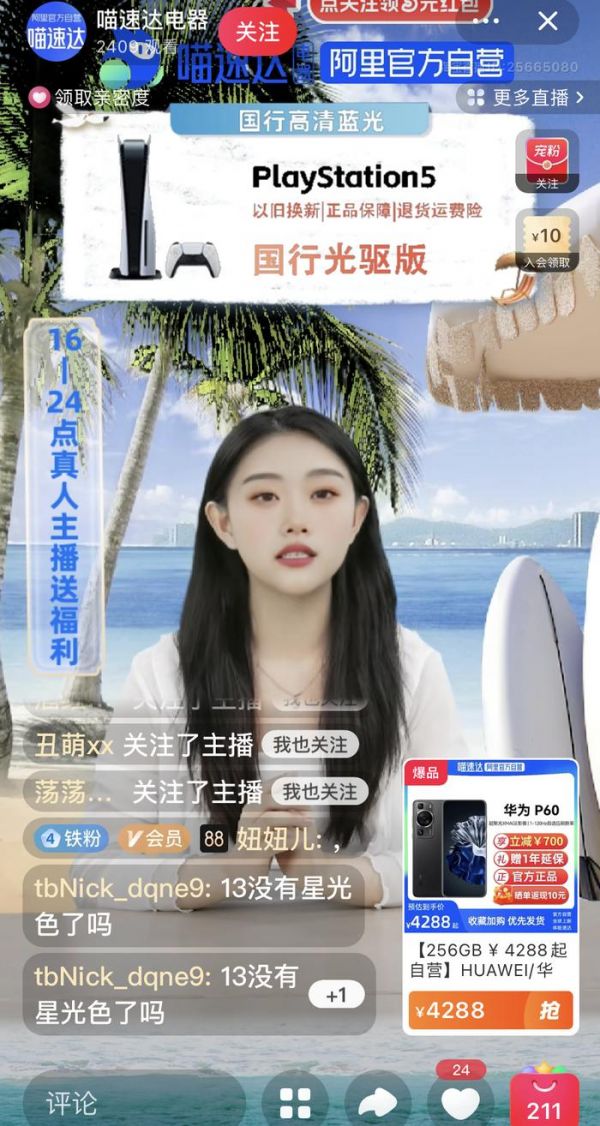Image resolution: width=600 pixels, height=1126 pixels.
Task: Tap +1 on the 星光色 comment
Action: [336, 995]
